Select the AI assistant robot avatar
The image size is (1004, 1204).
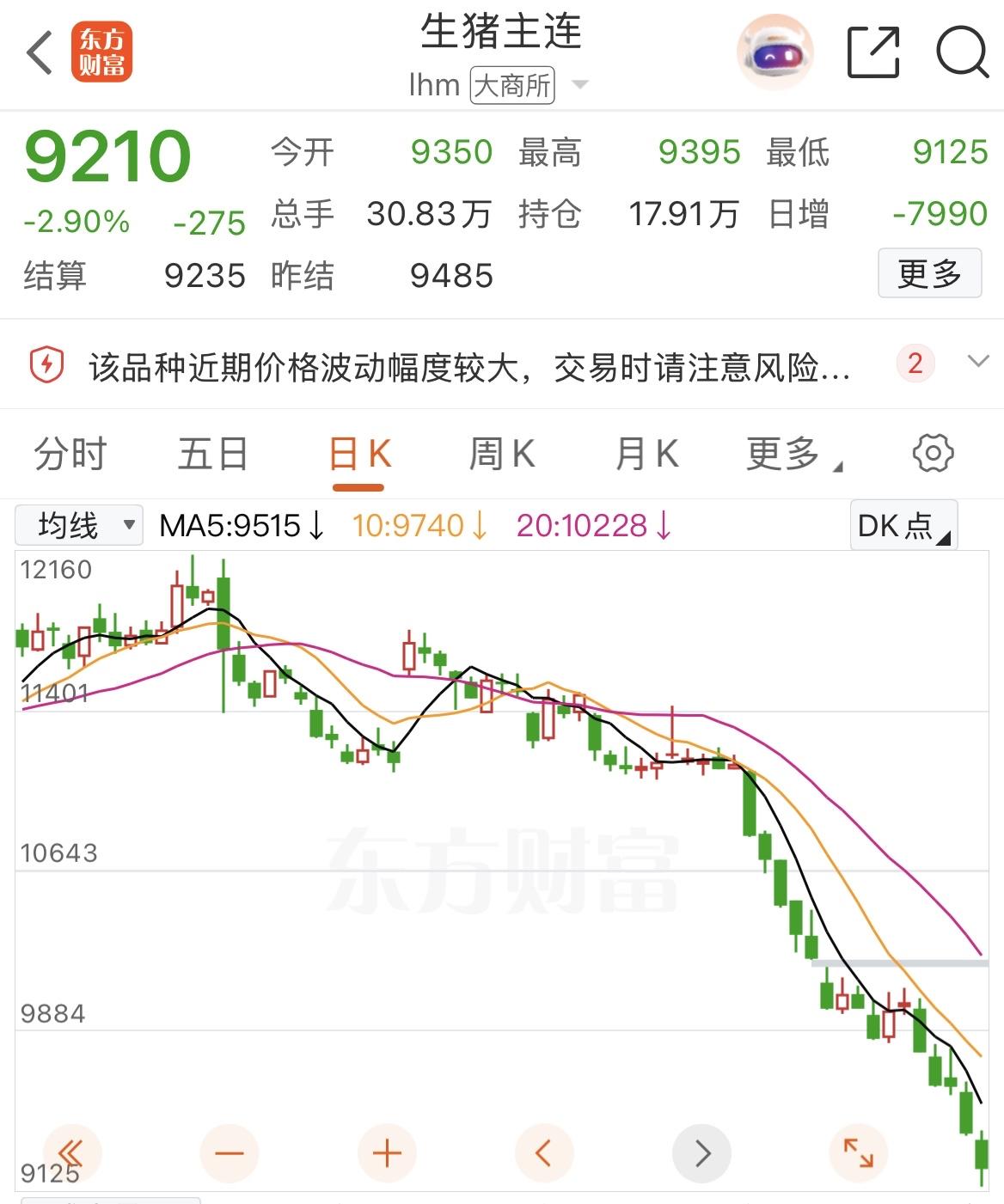(x=773, y=53)
